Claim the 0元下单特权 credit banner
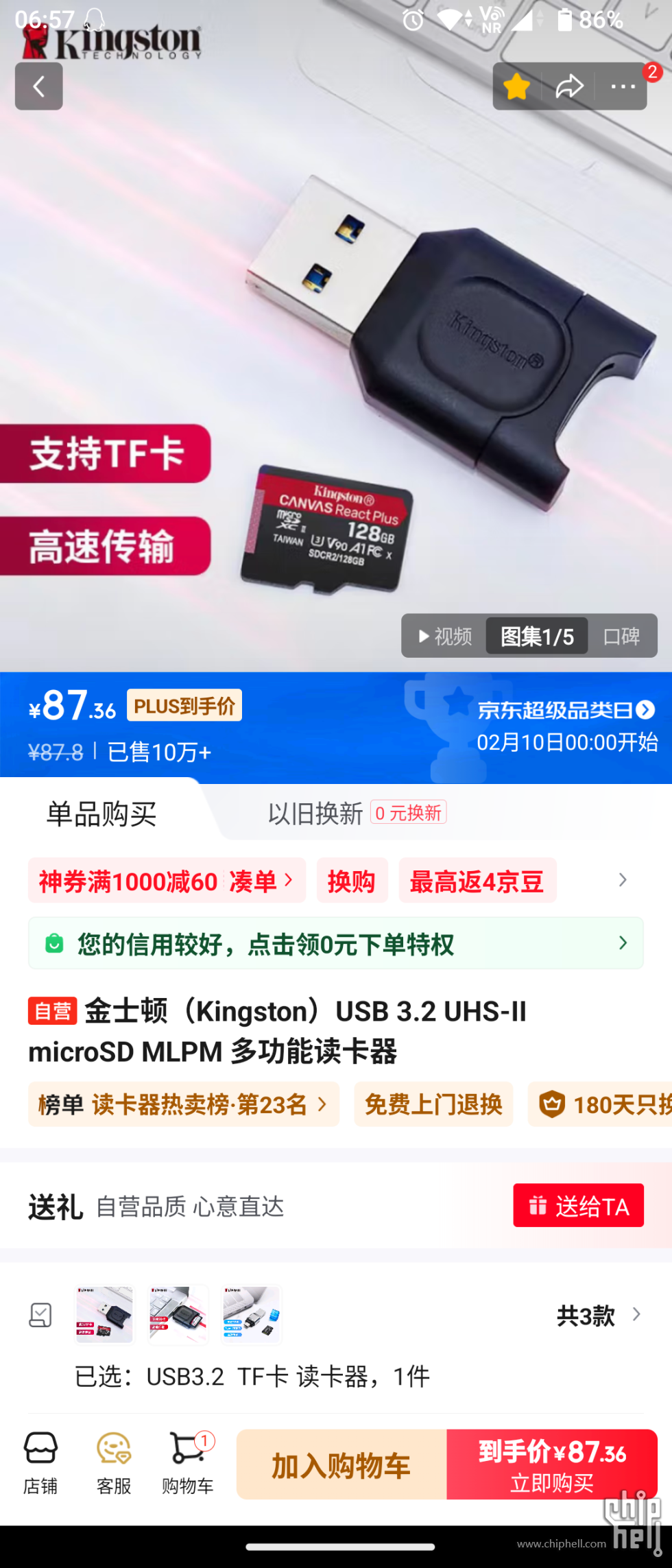The image size is (672, 1568). [x=335, y=944]
